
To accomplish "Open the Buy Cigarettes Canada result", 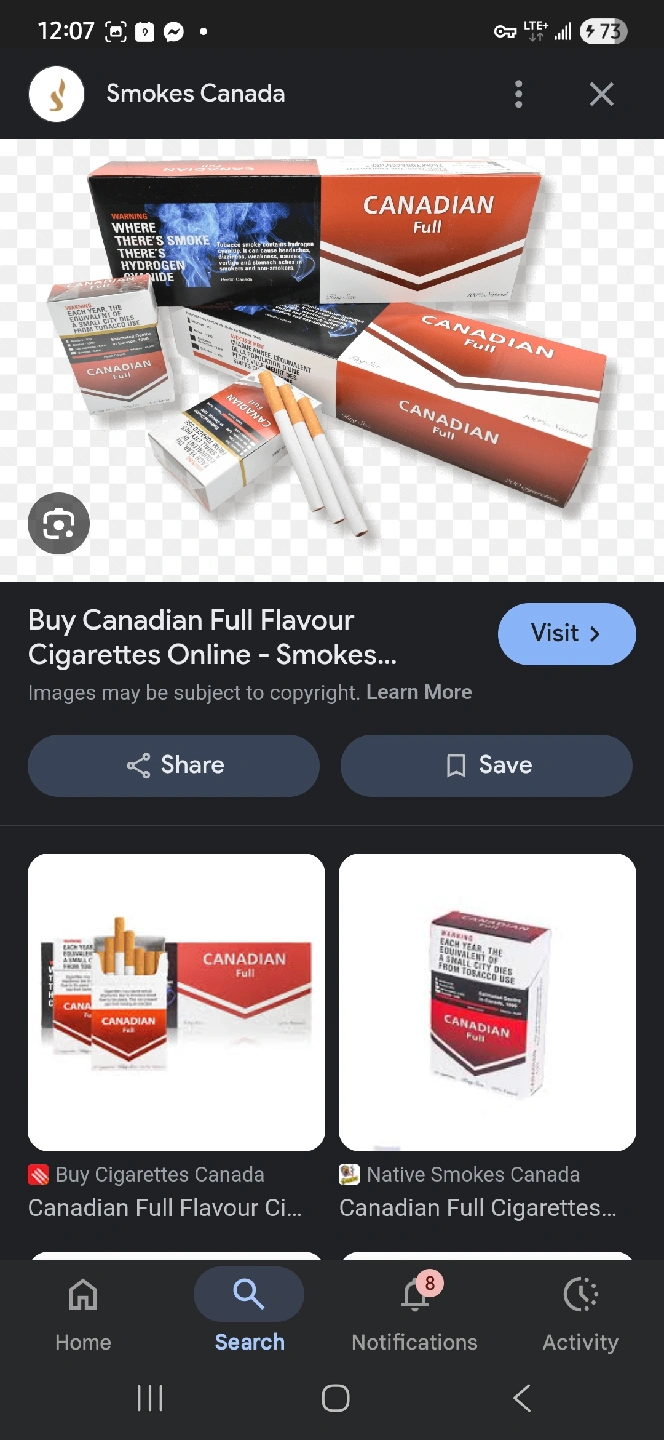I will 176,1037.
